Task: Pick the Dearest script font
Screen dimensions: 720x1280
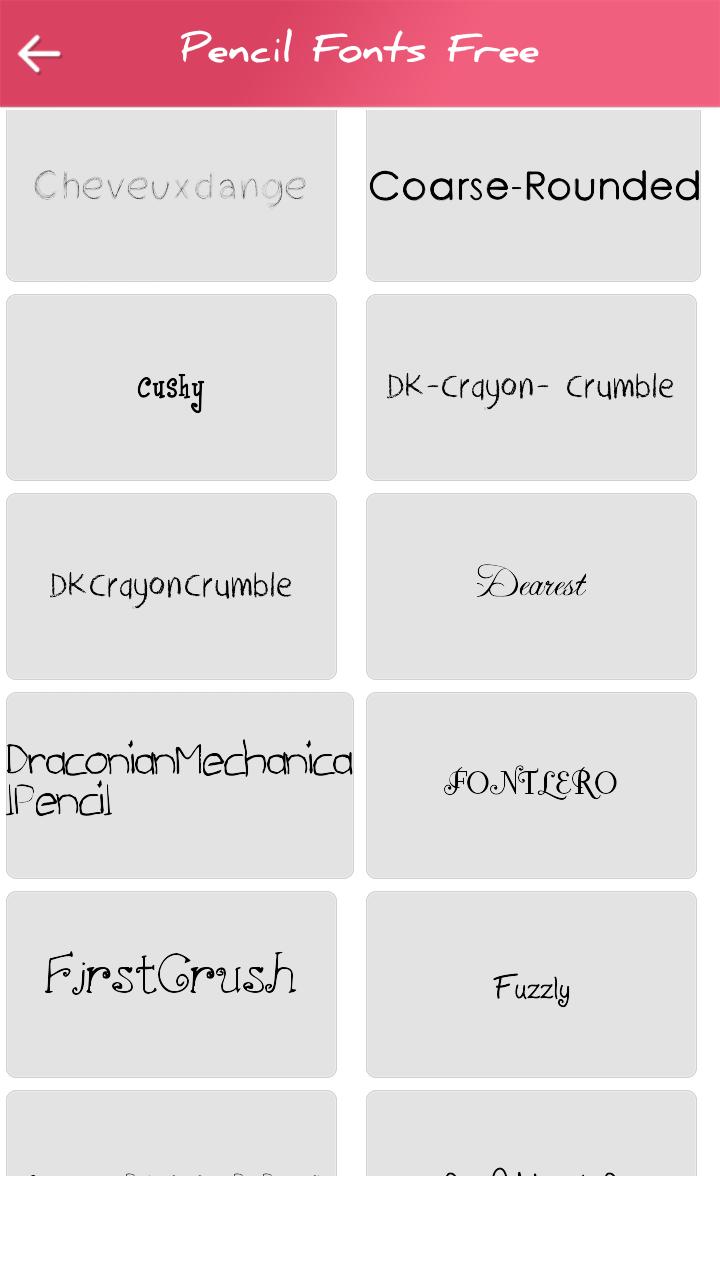Action: pos(531,586)
